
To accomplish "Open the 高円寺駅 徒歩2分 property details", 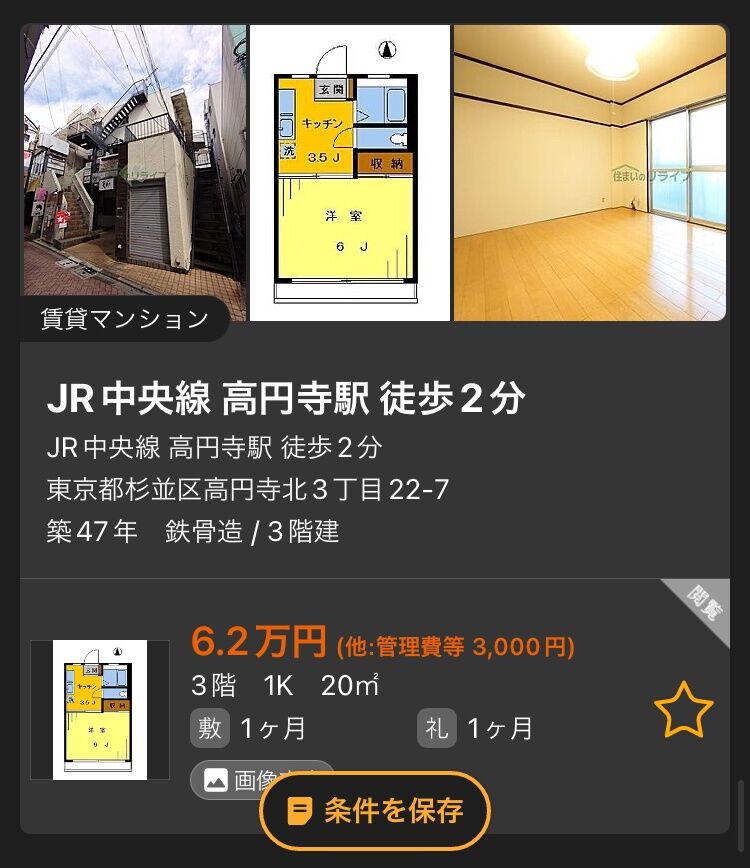I will click(x=285, y=400).
